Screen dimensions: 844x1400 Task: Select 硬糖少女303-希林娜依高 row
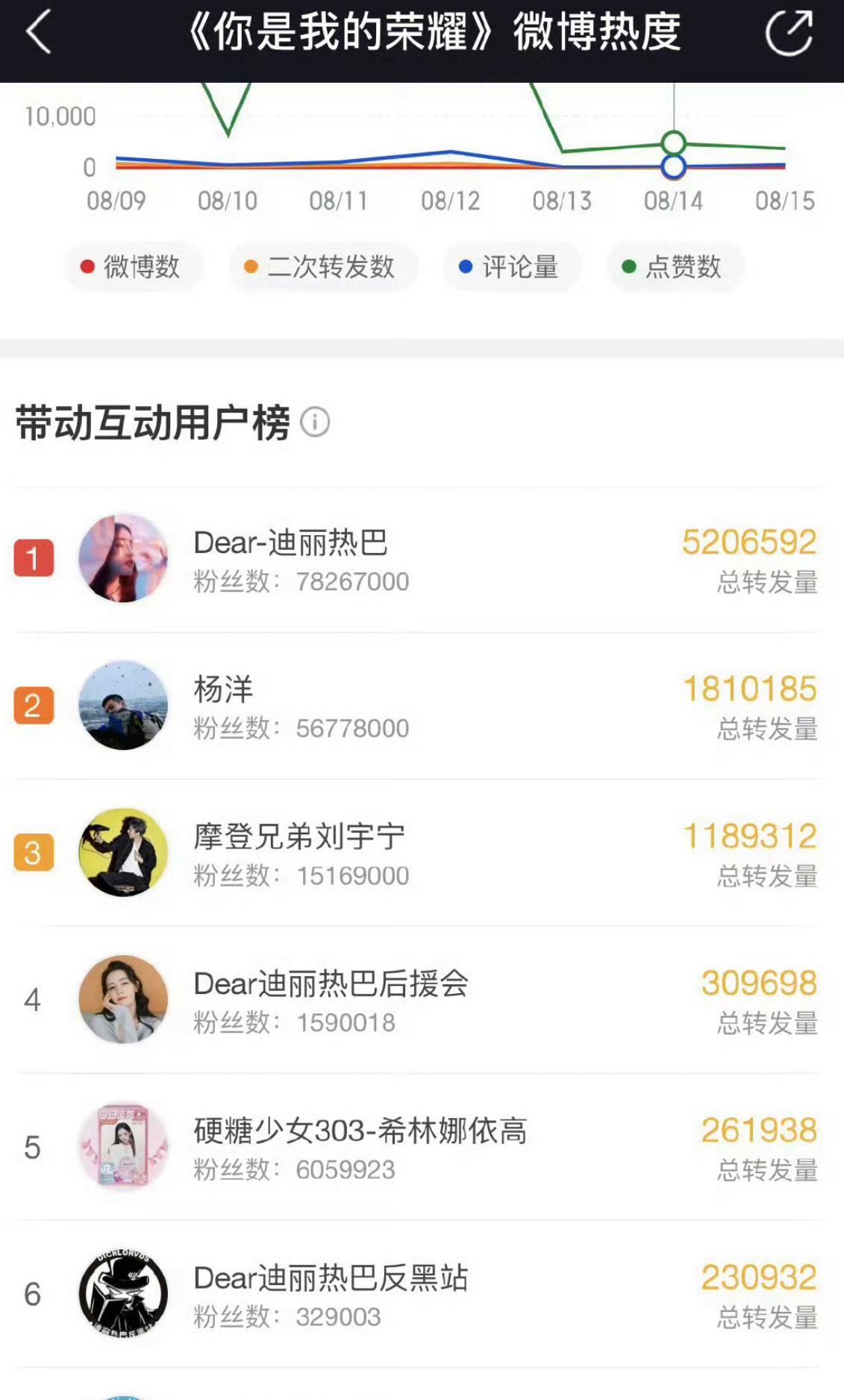pos(418,1147)
